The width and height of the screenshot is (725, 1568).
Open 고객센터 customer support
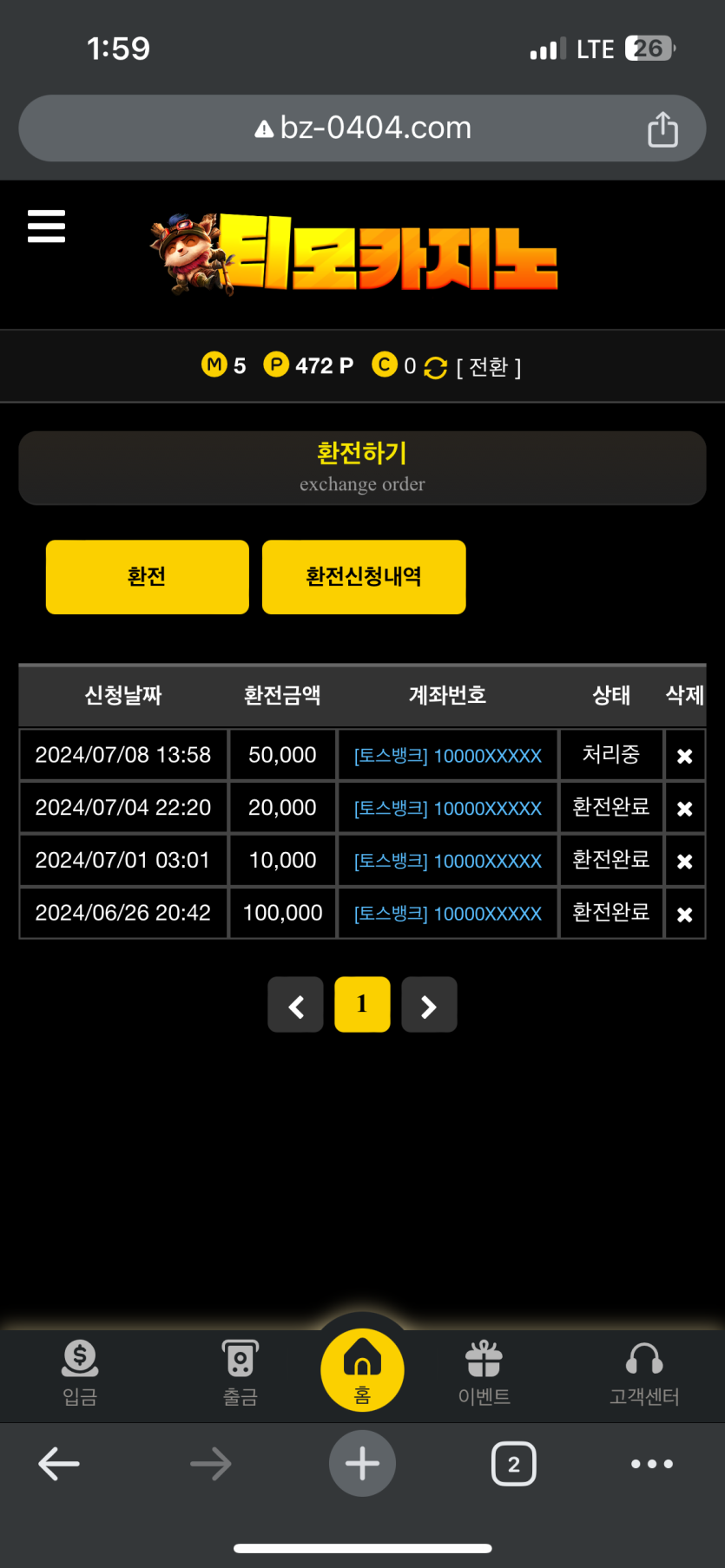coord(644,1371)
